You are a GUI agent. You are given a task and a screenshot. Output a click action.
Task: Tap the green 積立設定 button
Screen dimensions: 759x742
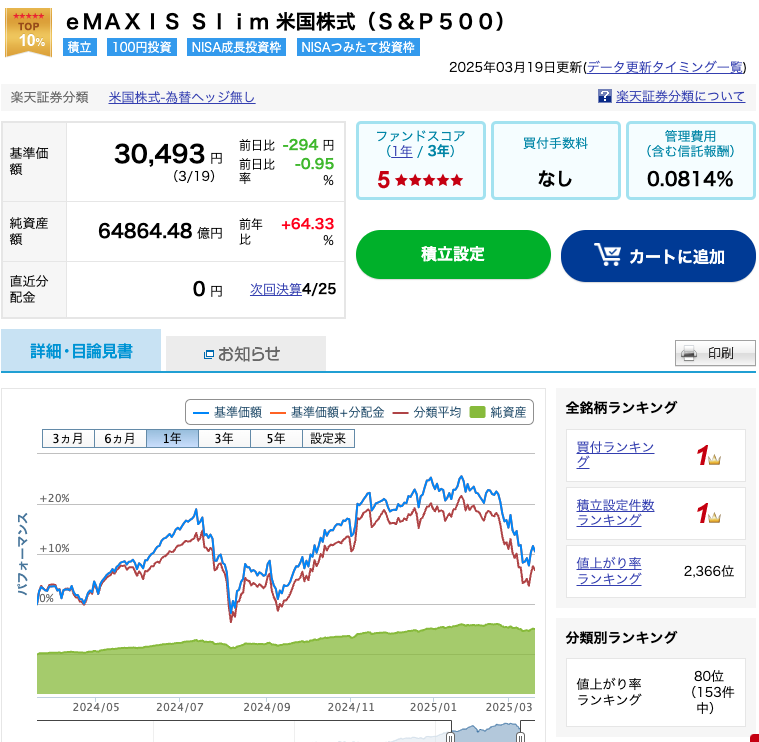tap(453, 254)
